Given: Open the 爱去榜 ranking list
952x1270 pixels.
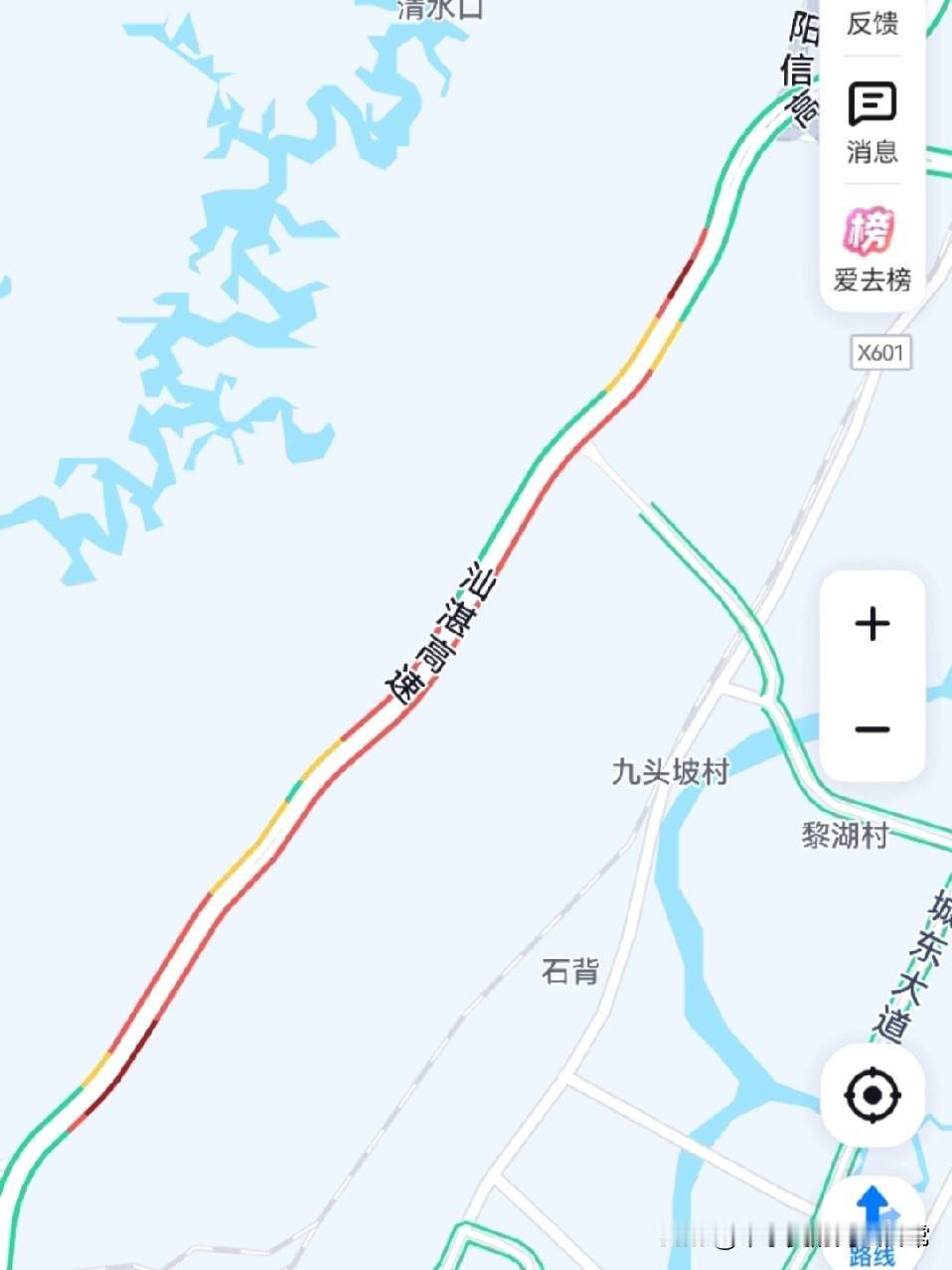Looking at the screenshot, I should click(x=872, y=248).
